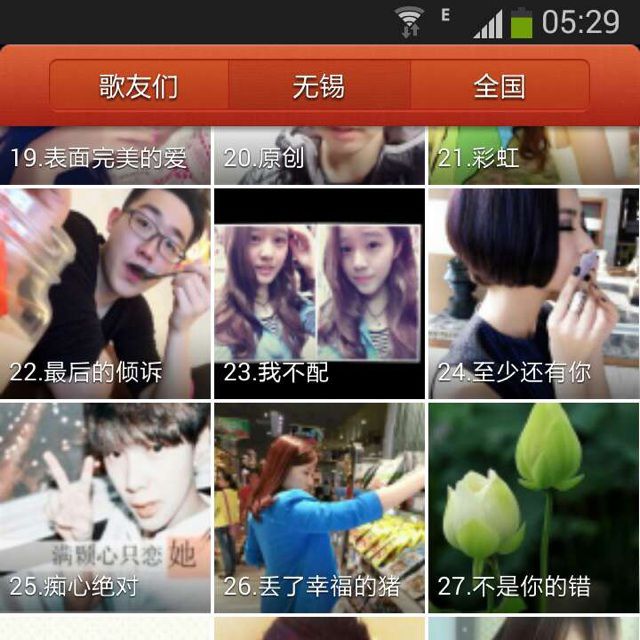Open song 21.彩虹
Viewport: 640px width, 640px height.
[x=533, y=156]
